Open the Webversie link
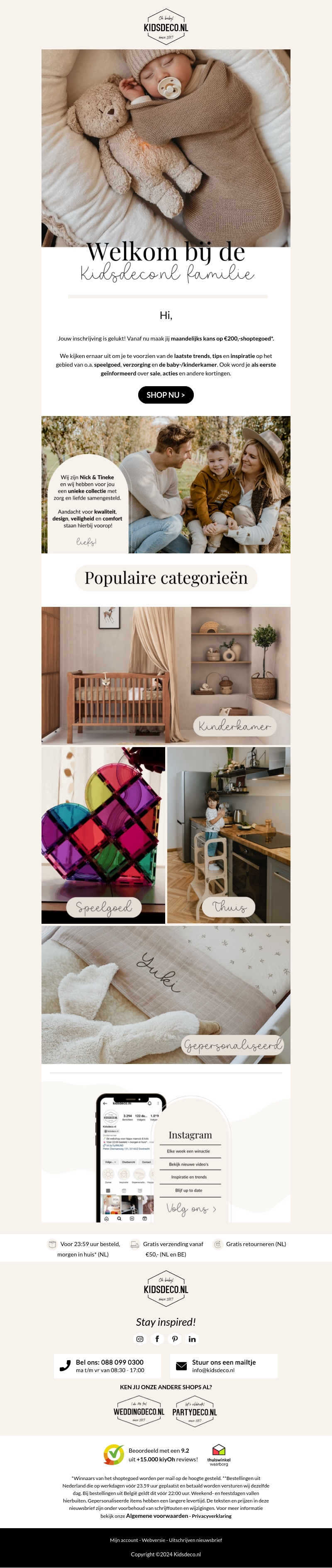This screenshot has height=1568, width=332. click(154, 1540)
